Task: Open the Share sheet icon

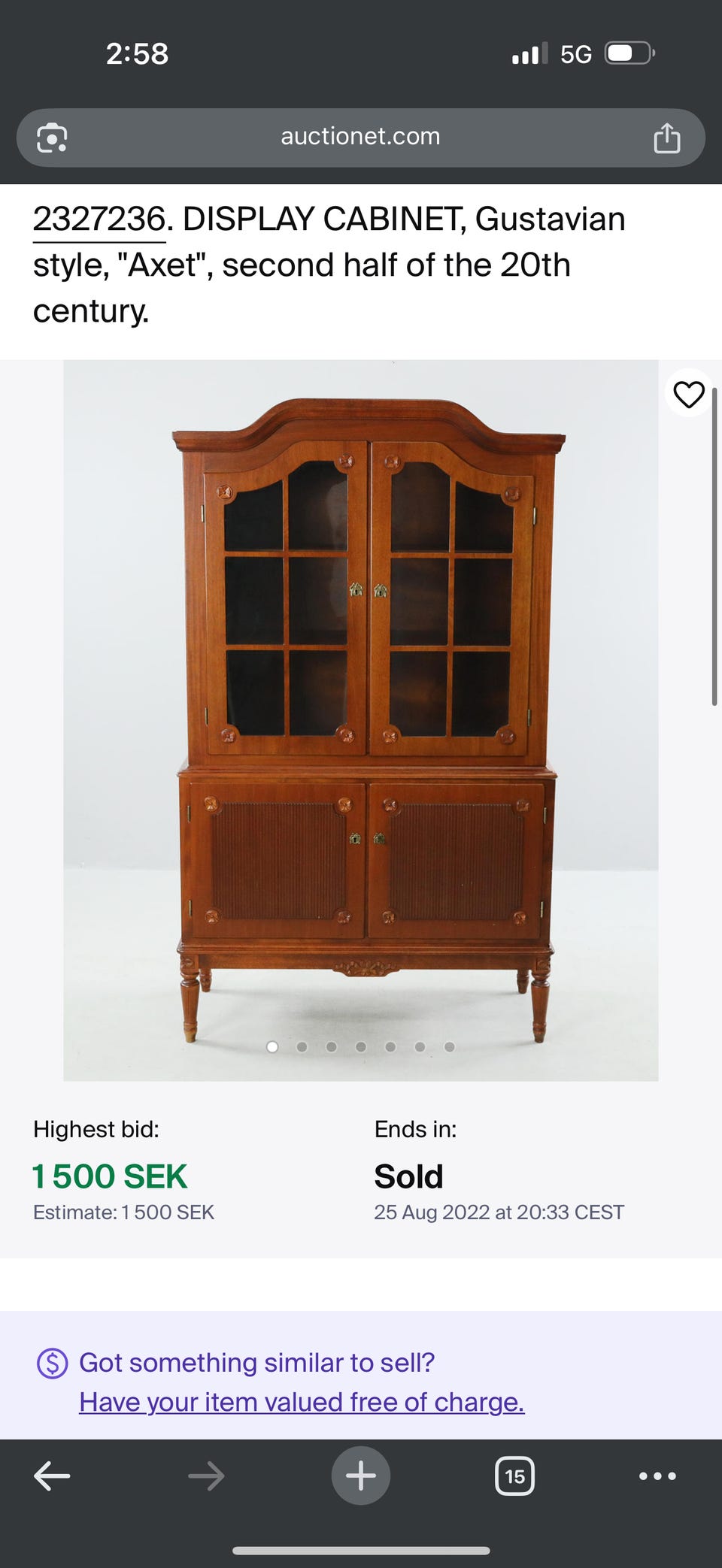Action: coord(667,137)
